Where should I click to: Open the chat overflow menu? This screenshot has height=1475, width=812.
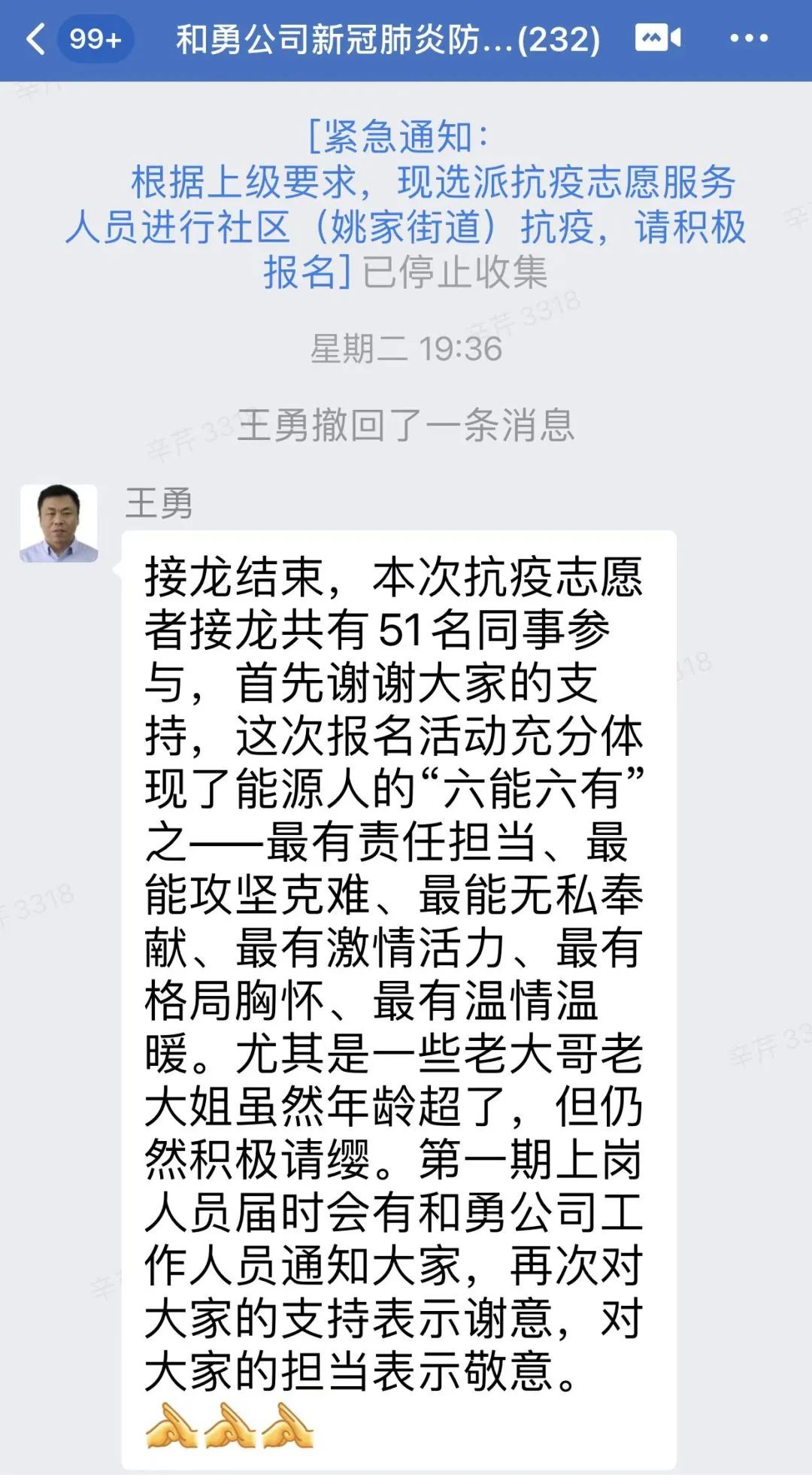click(749, 38)
